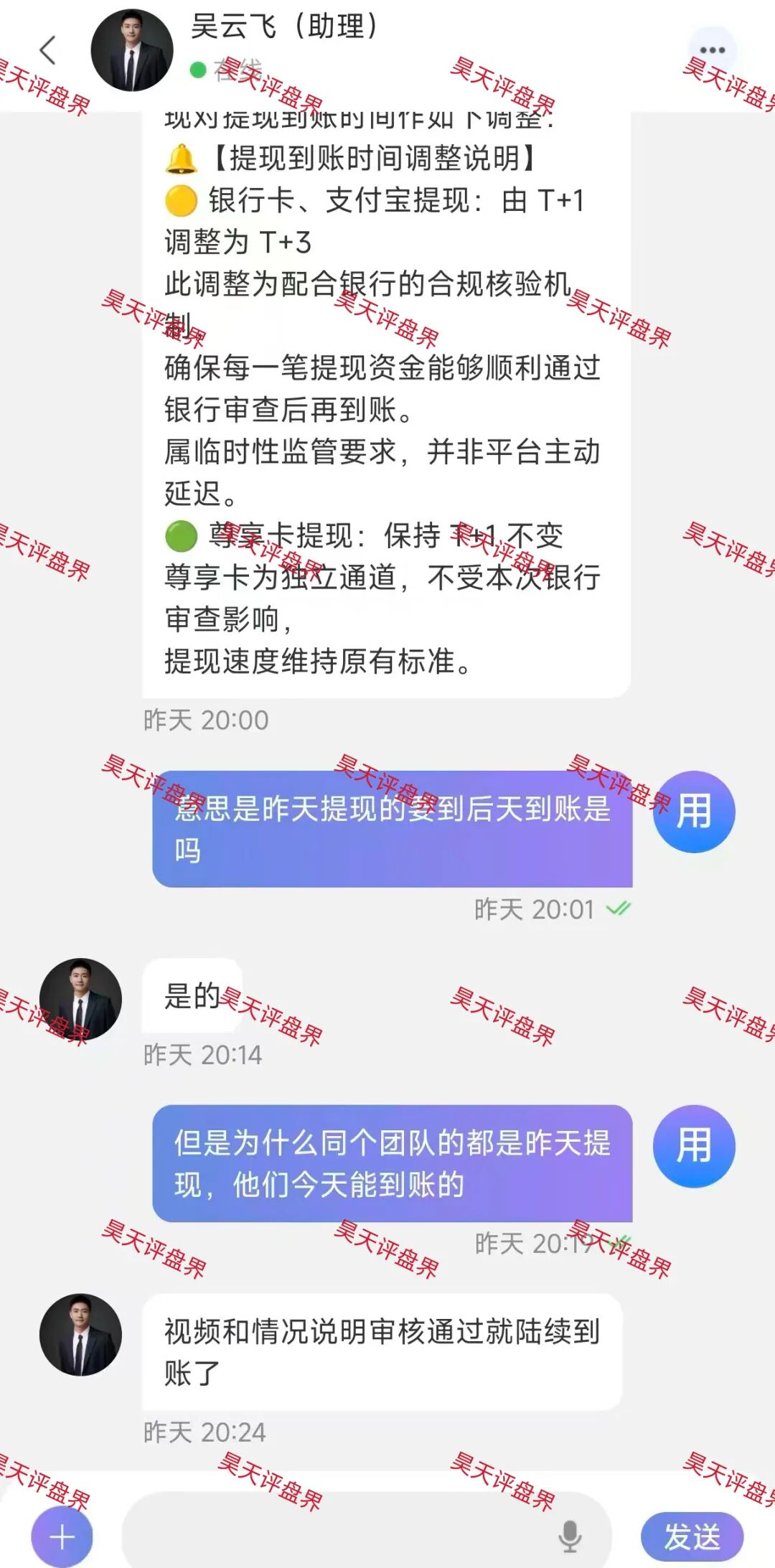Viewport: 775px width, 1568px height.
Task: Tap the "用" avatar next to the sent message
Action: (x=694, y=812)
